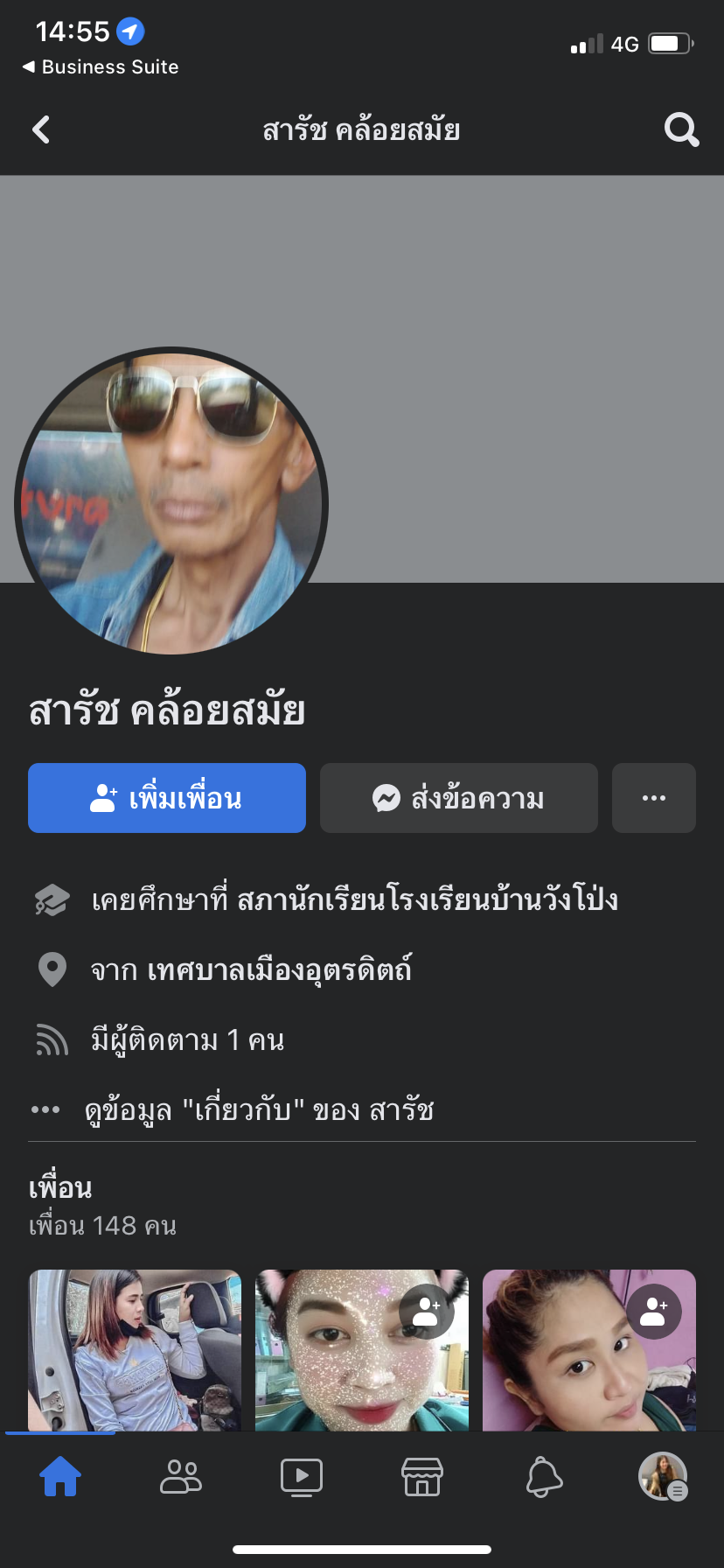Open the profile menu tab with avatar
Viewport: 724px width, 1568px height.
point(663,1477)
